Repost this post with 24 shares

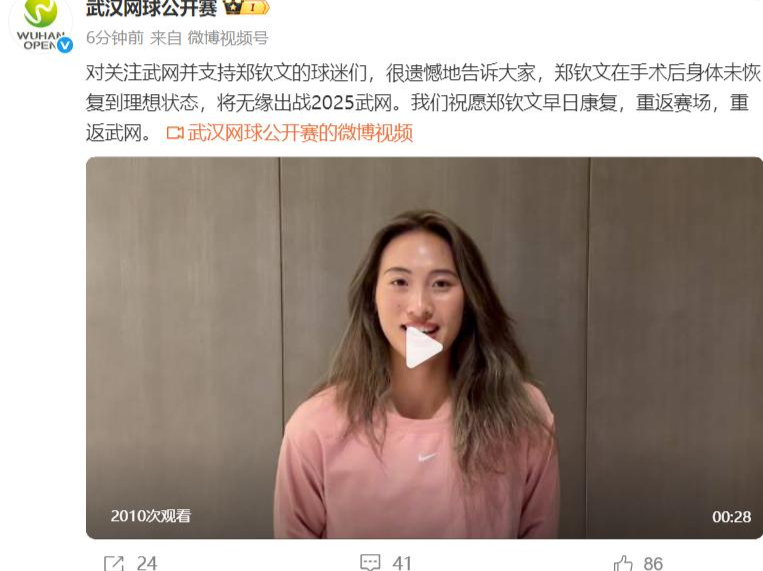coord(130,563)
